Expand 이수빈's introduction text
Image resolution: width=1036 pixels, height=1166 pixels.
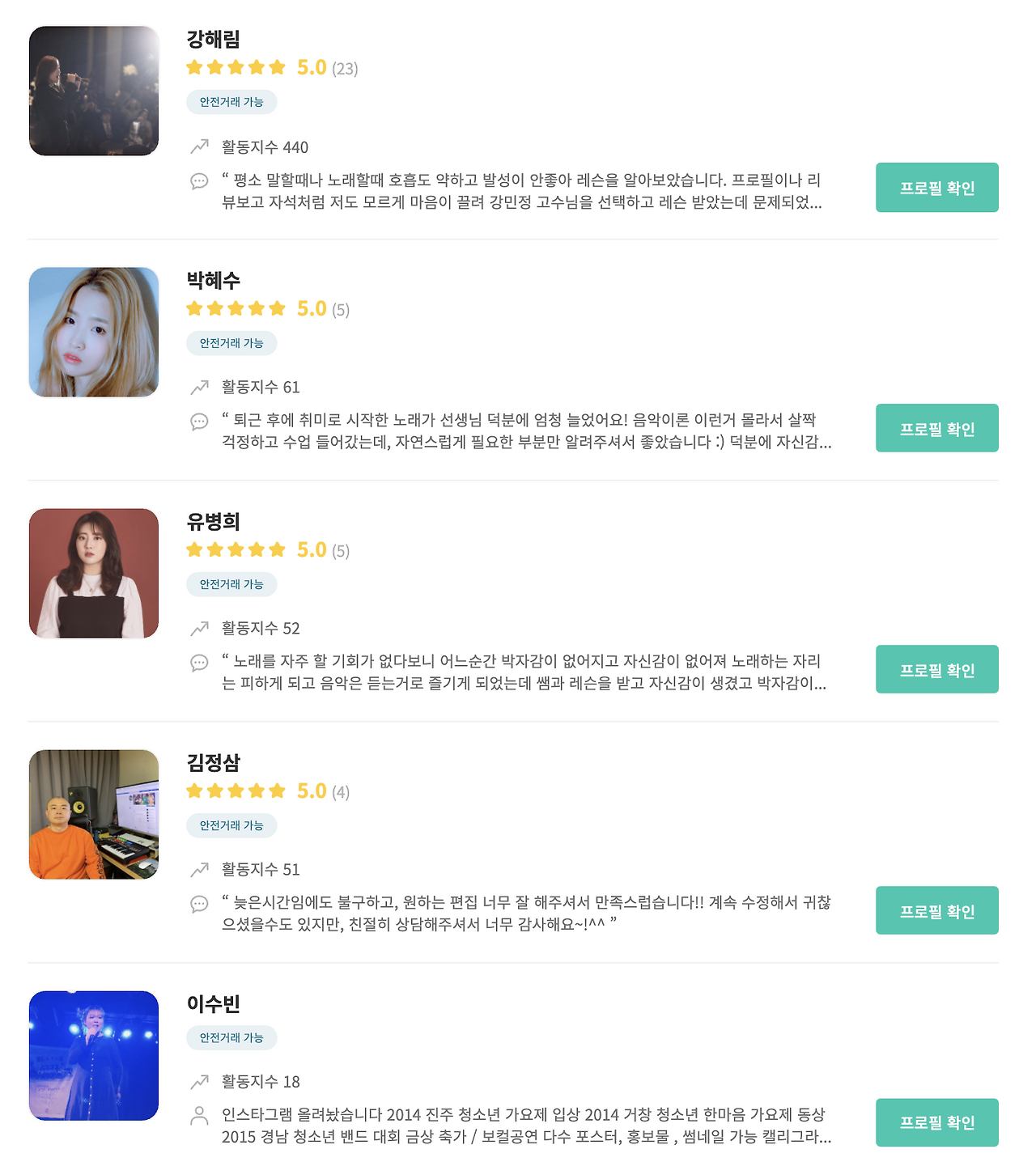(x=526, y=1130)
